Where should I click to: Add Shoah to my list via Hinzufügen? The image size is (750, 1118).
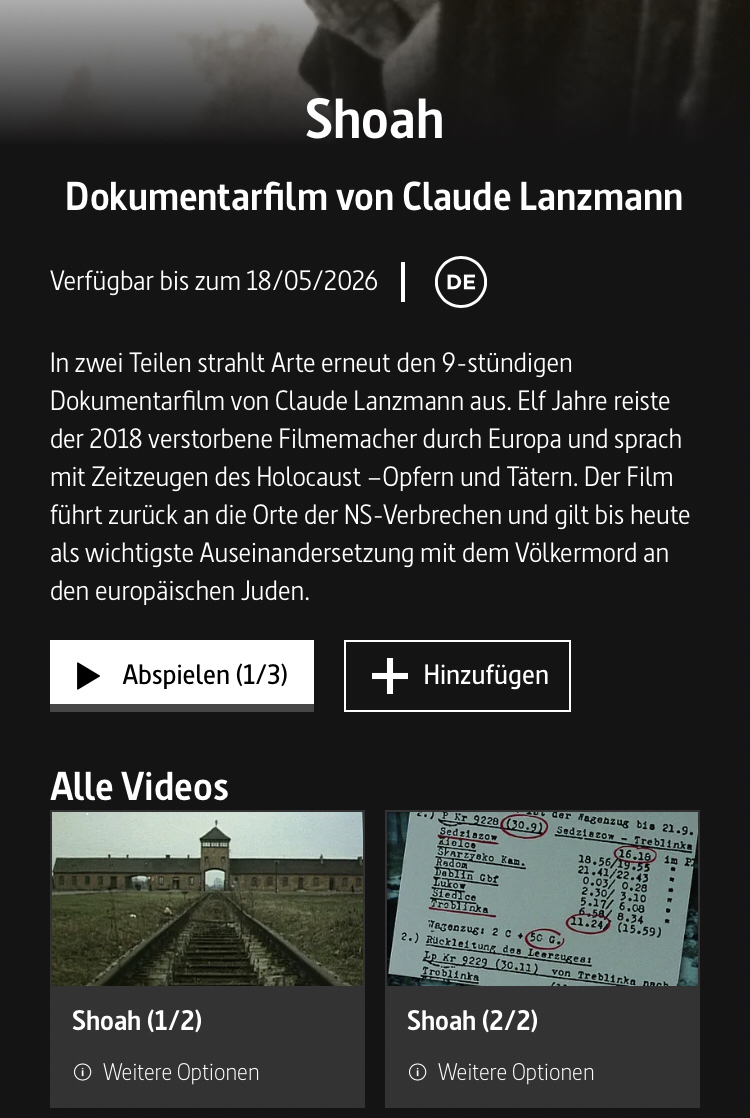click(457, 676)
